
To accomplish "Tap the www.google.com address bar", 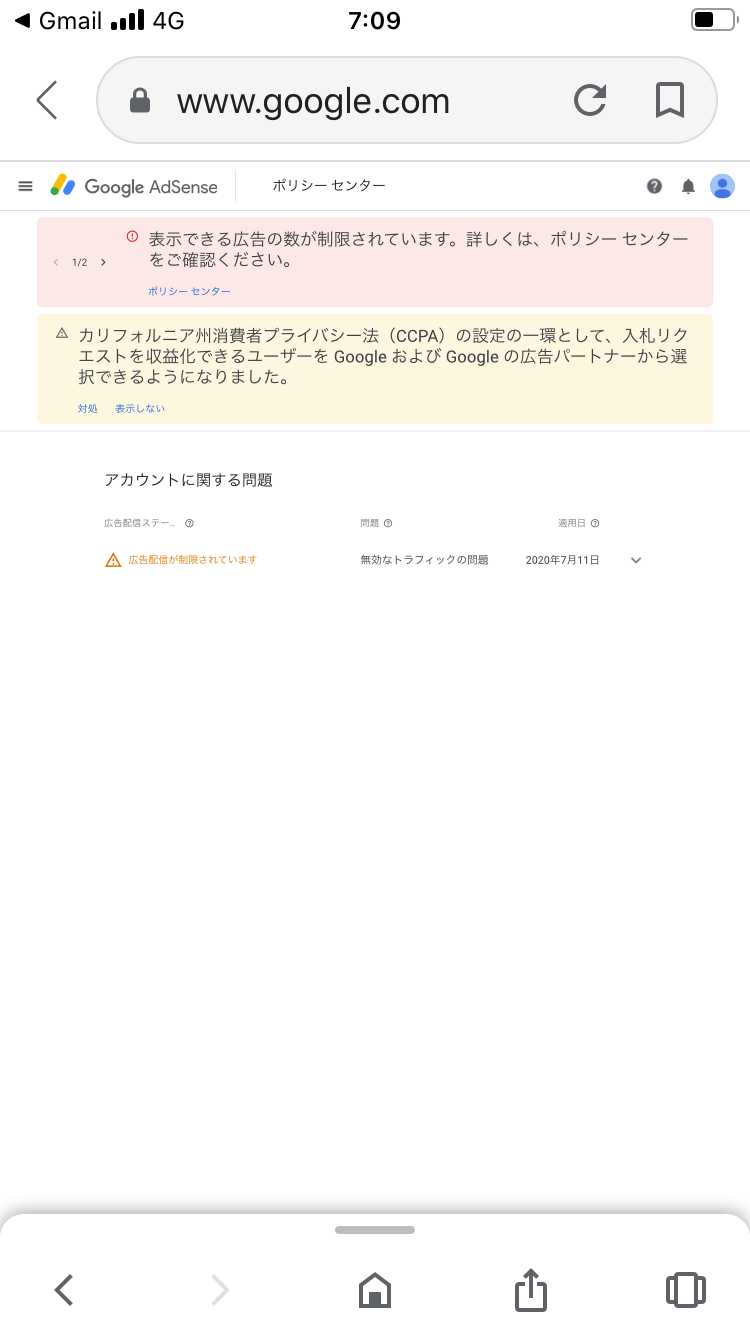I will (x=312, y=101).
